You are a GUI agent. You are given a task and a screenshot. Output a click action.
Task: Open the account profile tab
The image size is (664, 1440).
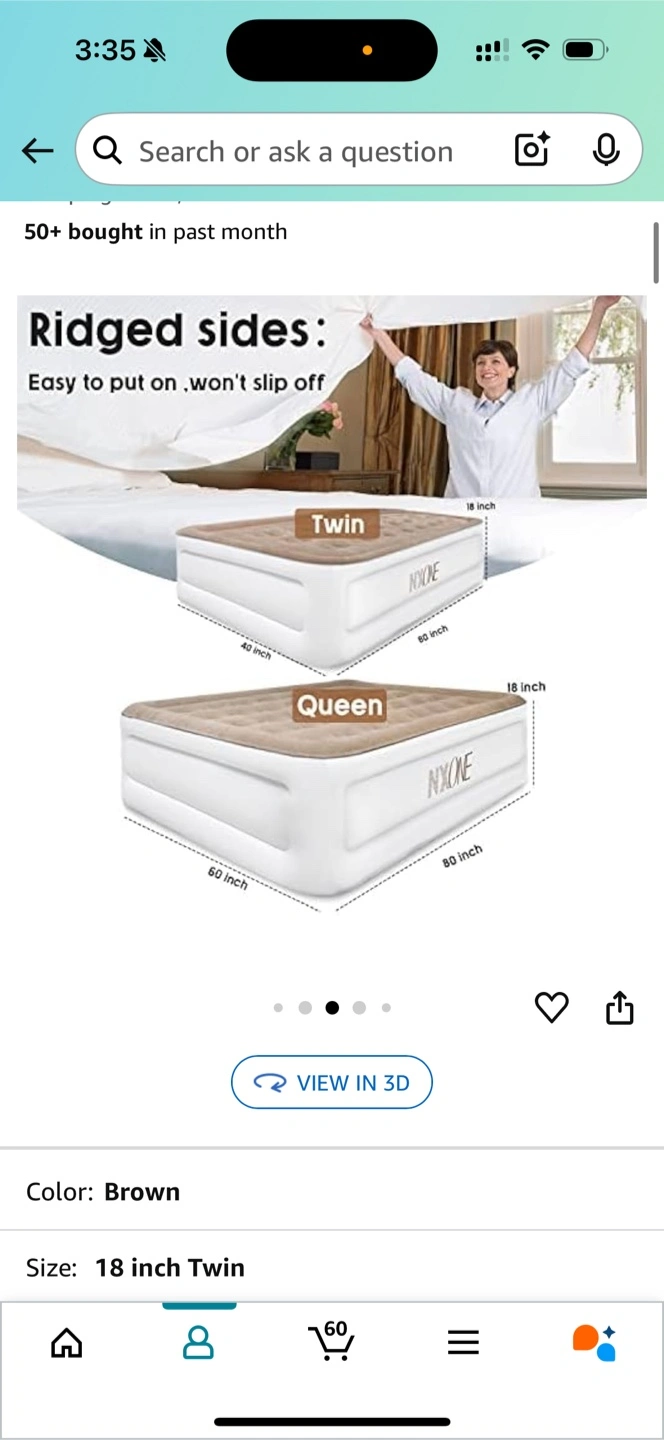(x=199, y=1342)
